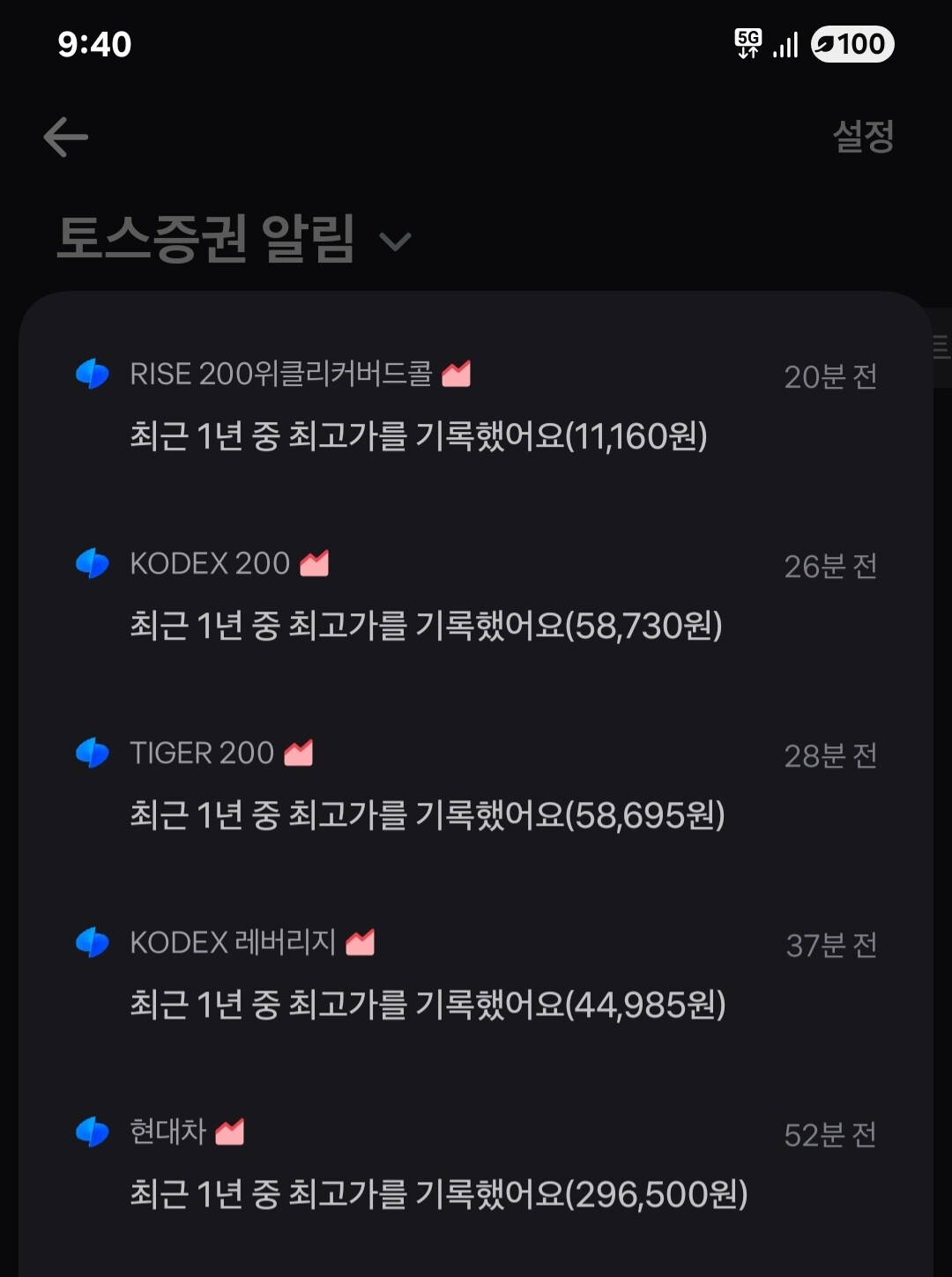Open 설정 notification settings
The height and width of the screenshot is (1277, 952).
[863, 137]
